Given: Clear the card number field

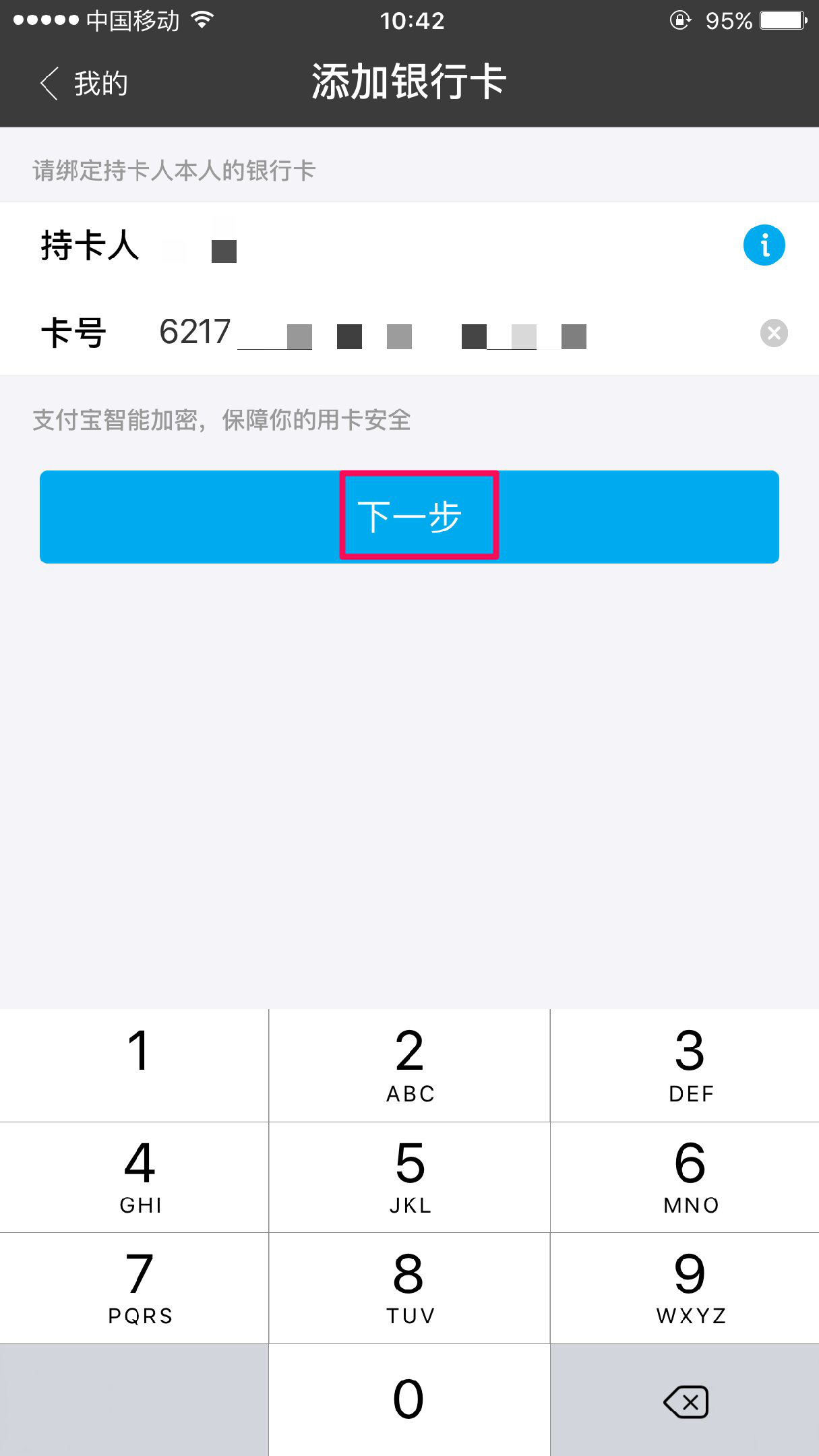Looking at the screenshot, I should (x=773, y=333).
